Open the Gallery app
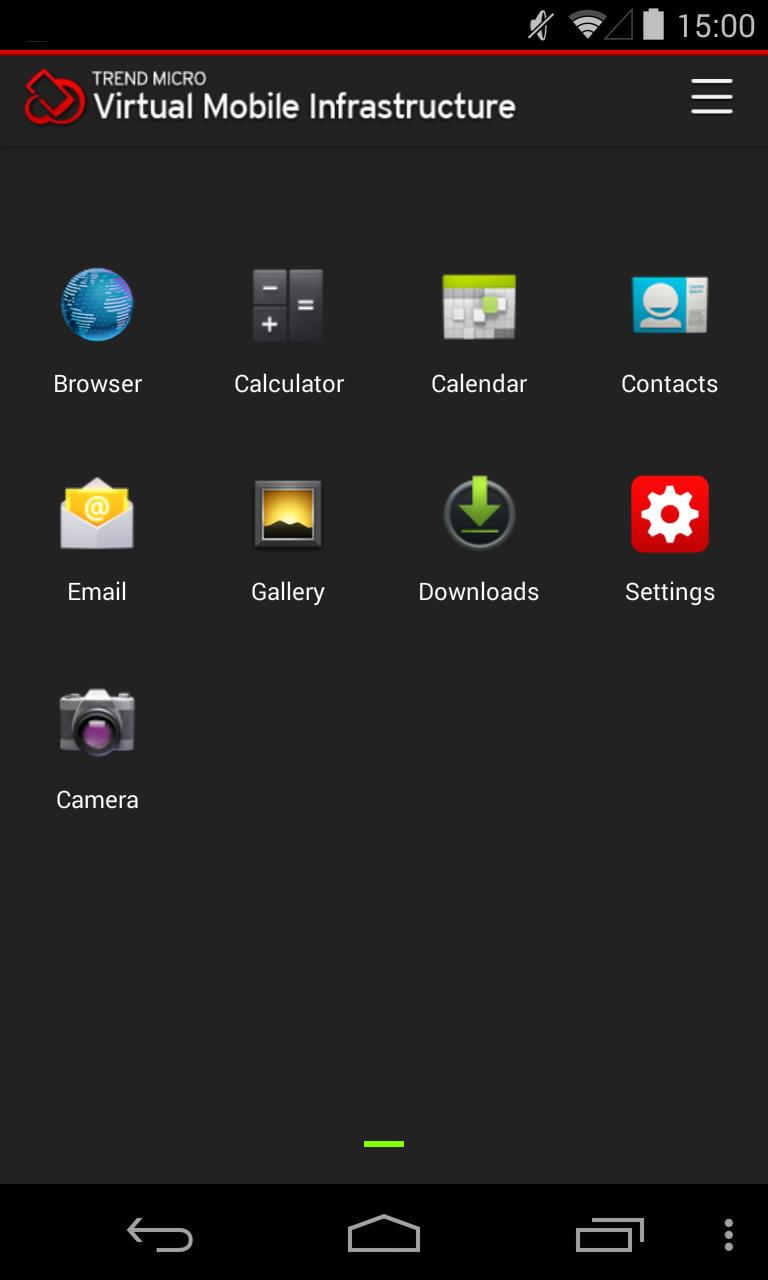768x1280 pixels. [x=288, y=514]
